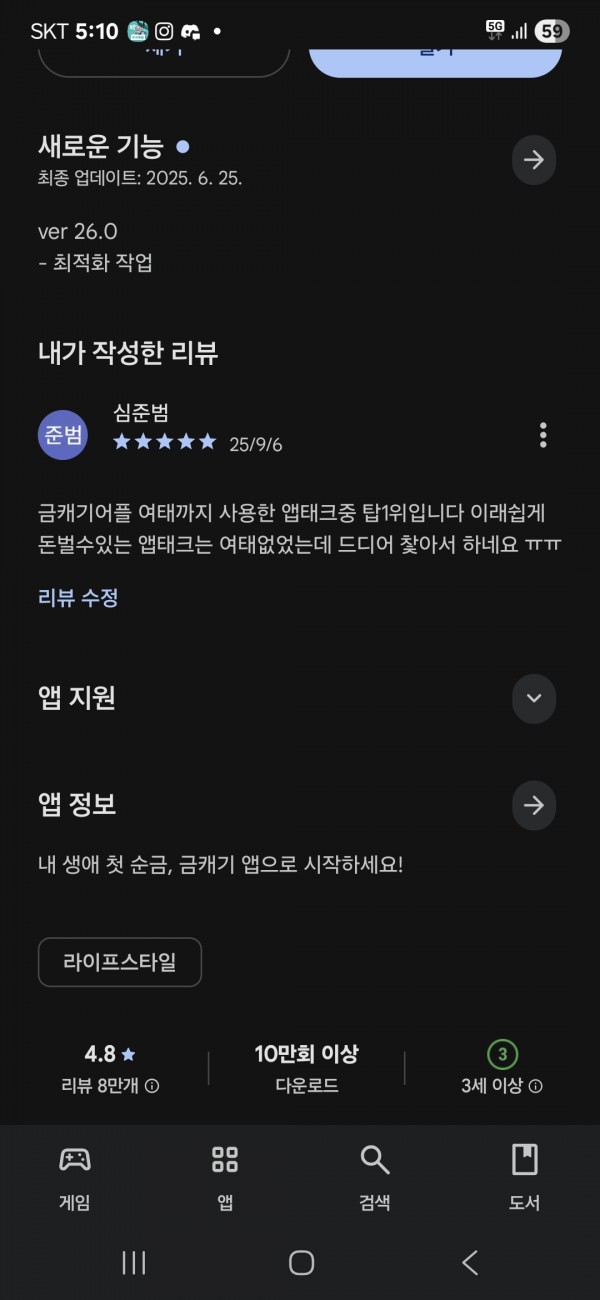600x1300 pixels.
Task: Open the 검색 tab
Action: (375, 1177)
